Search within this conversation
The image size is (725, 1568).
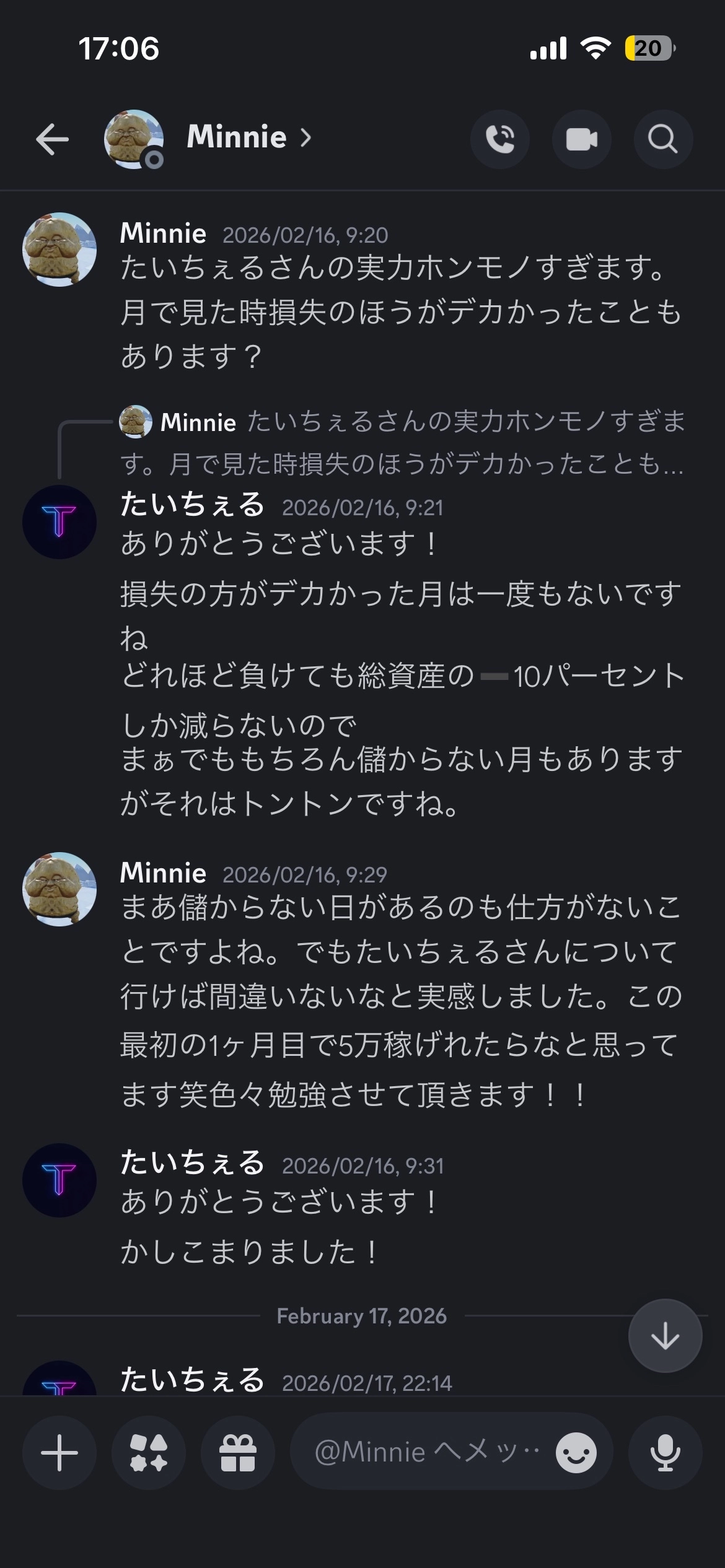662,139
